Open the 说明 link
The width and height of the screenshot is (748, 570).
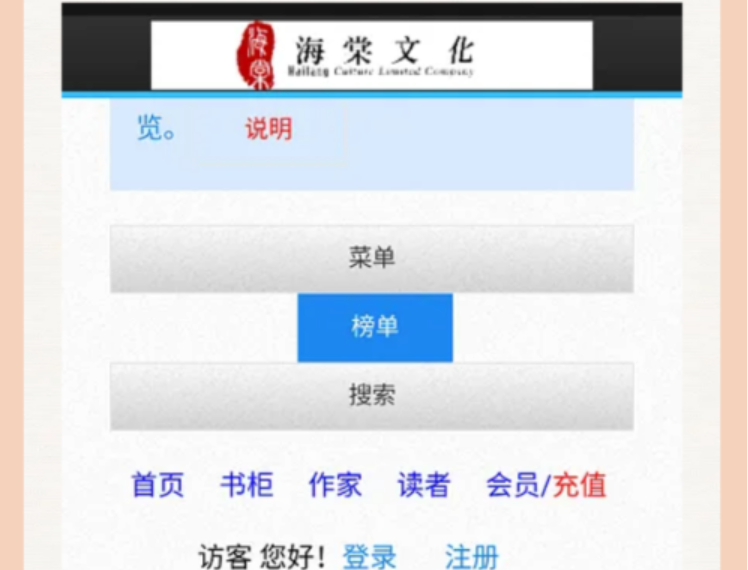pyautogui.click(x=268, y=129)
